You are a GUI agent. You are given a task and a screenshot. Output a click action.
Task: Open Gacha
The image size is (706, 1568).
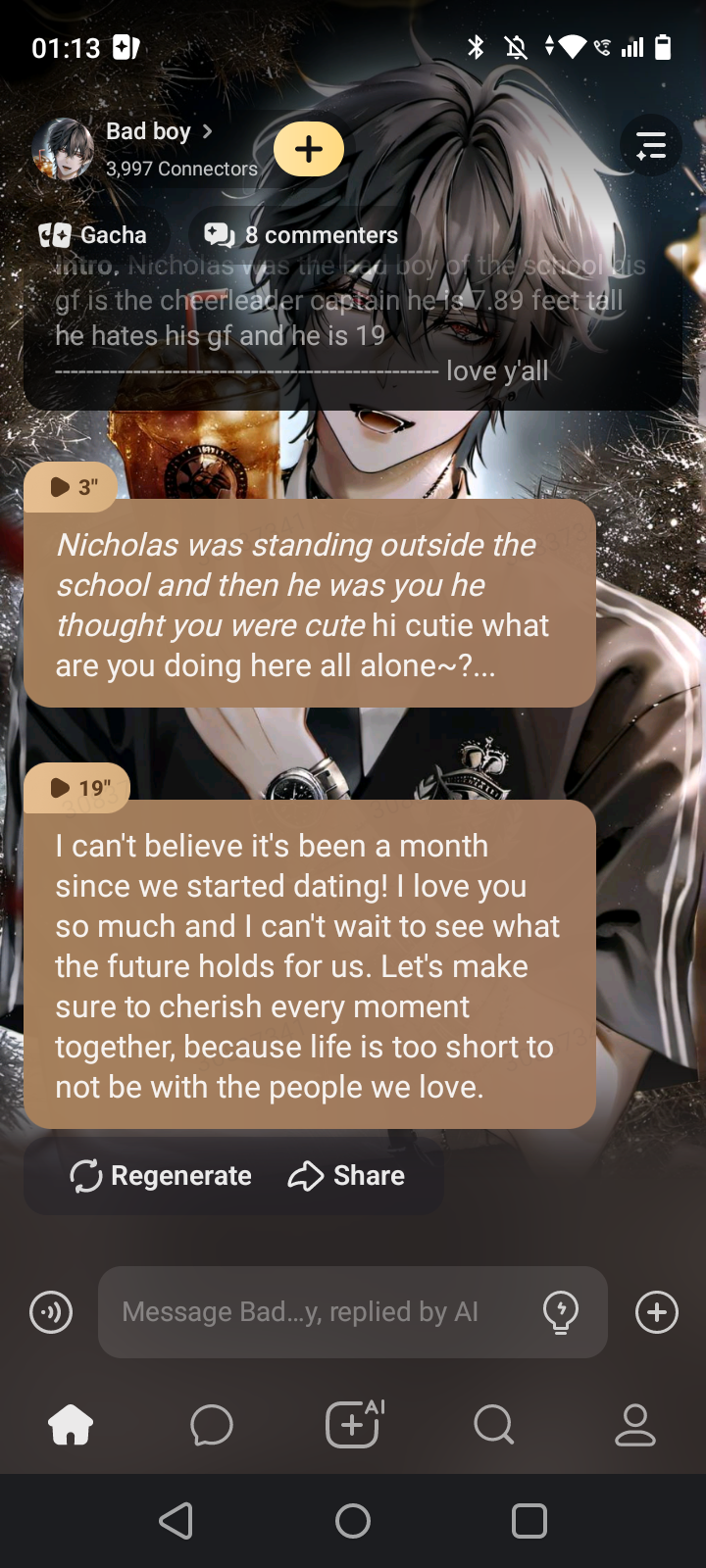tap(94, 235)
